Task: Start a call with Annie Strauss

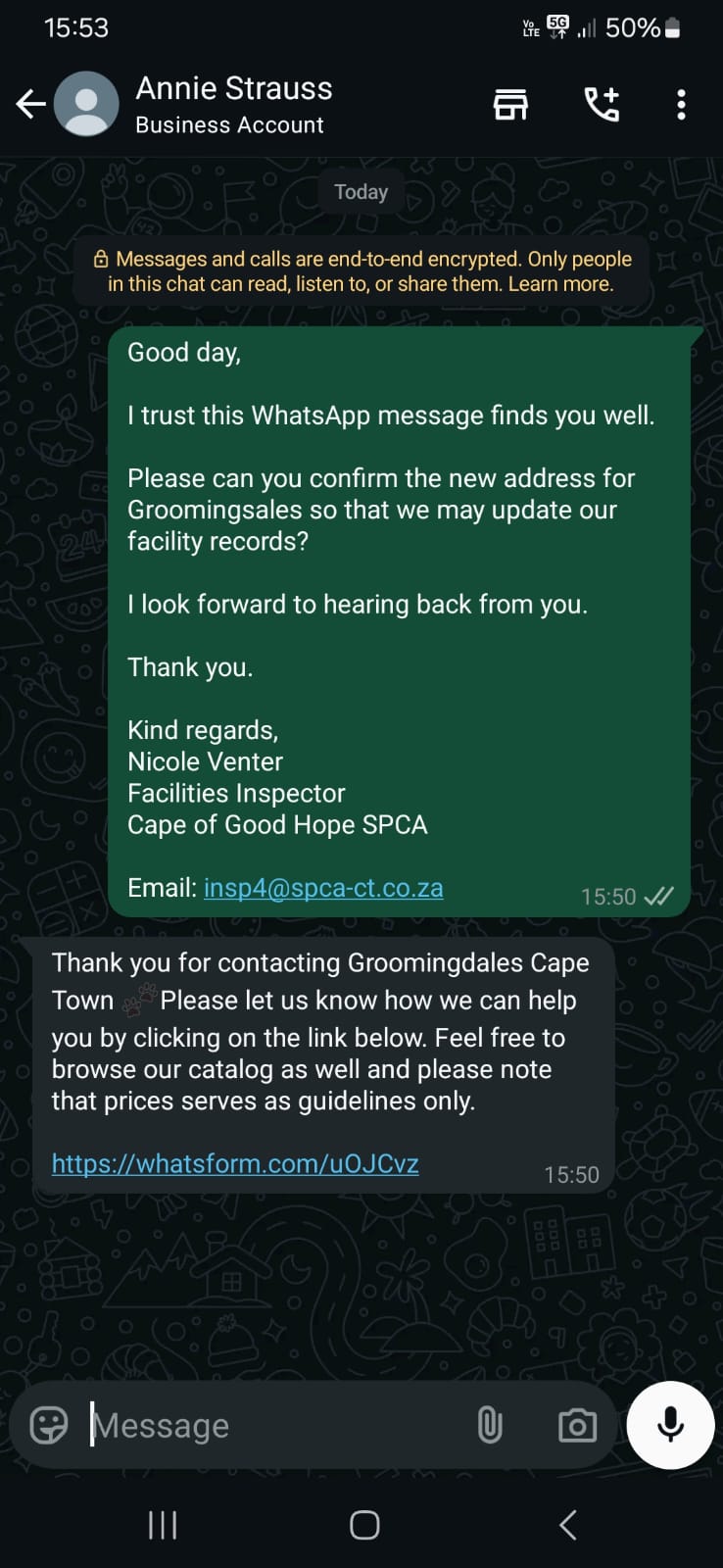Action: [602, 104]
